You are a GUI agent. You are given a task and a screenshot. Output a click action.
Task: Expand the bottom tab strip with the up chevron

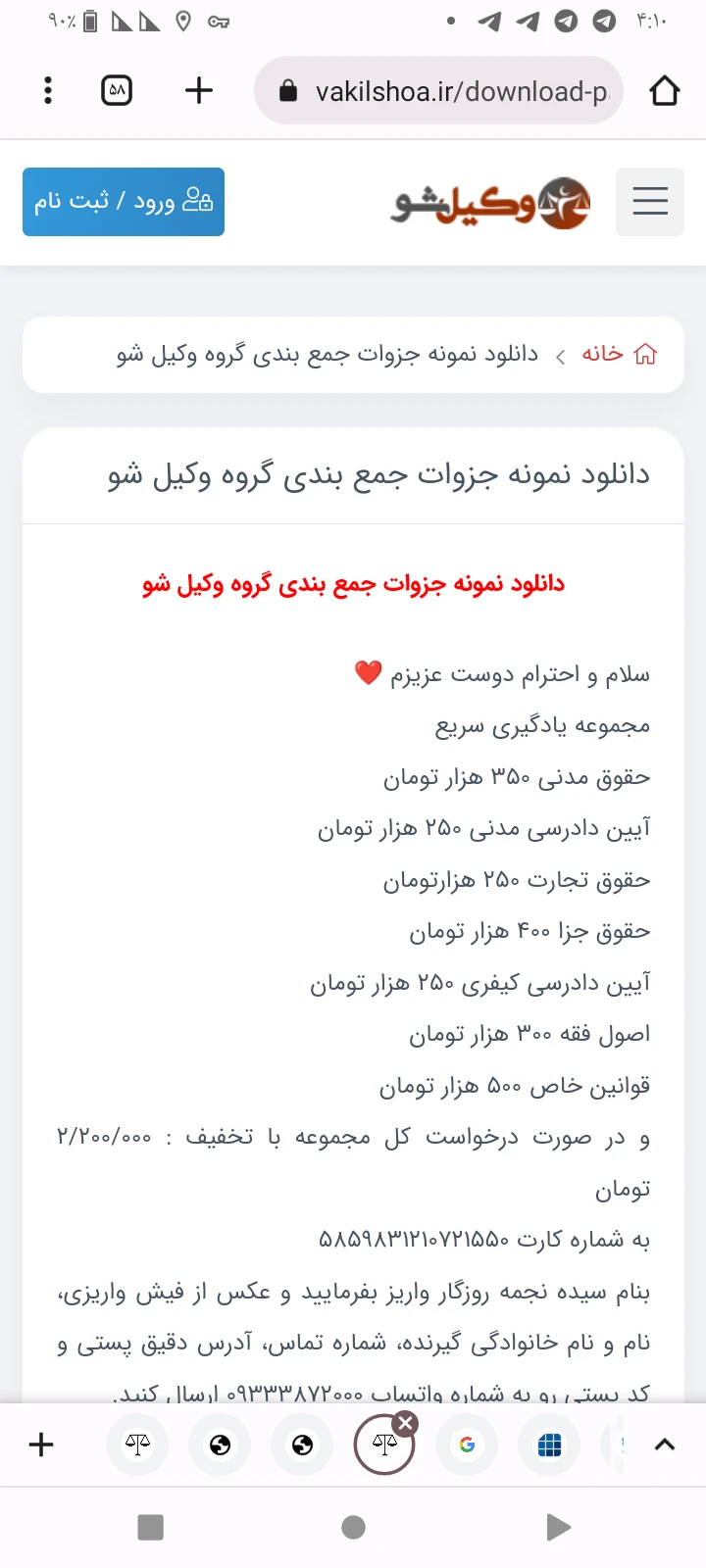pyautogui.click(x=665, y=1445)
